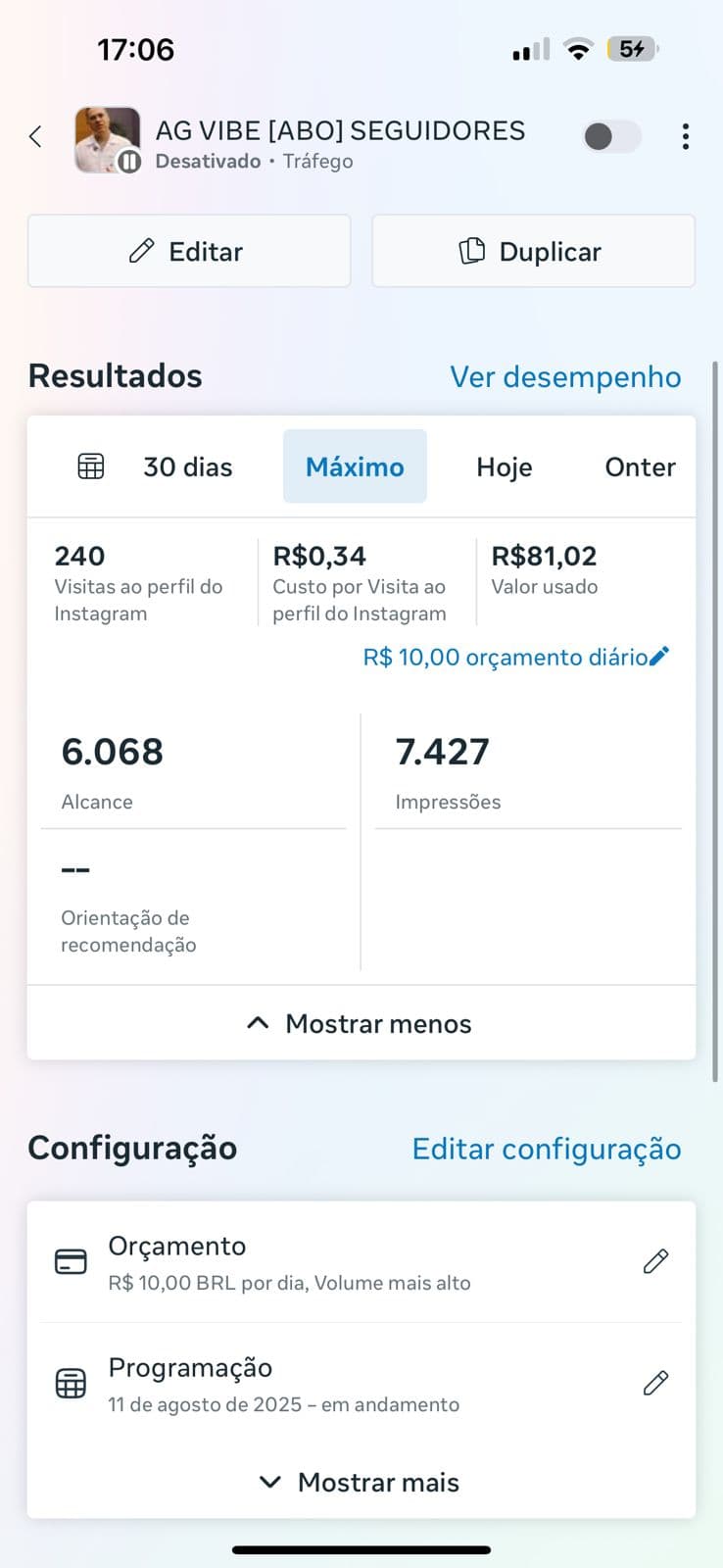
Task: Select the calendar icon next to 30 dias
Action: point(89,466)
